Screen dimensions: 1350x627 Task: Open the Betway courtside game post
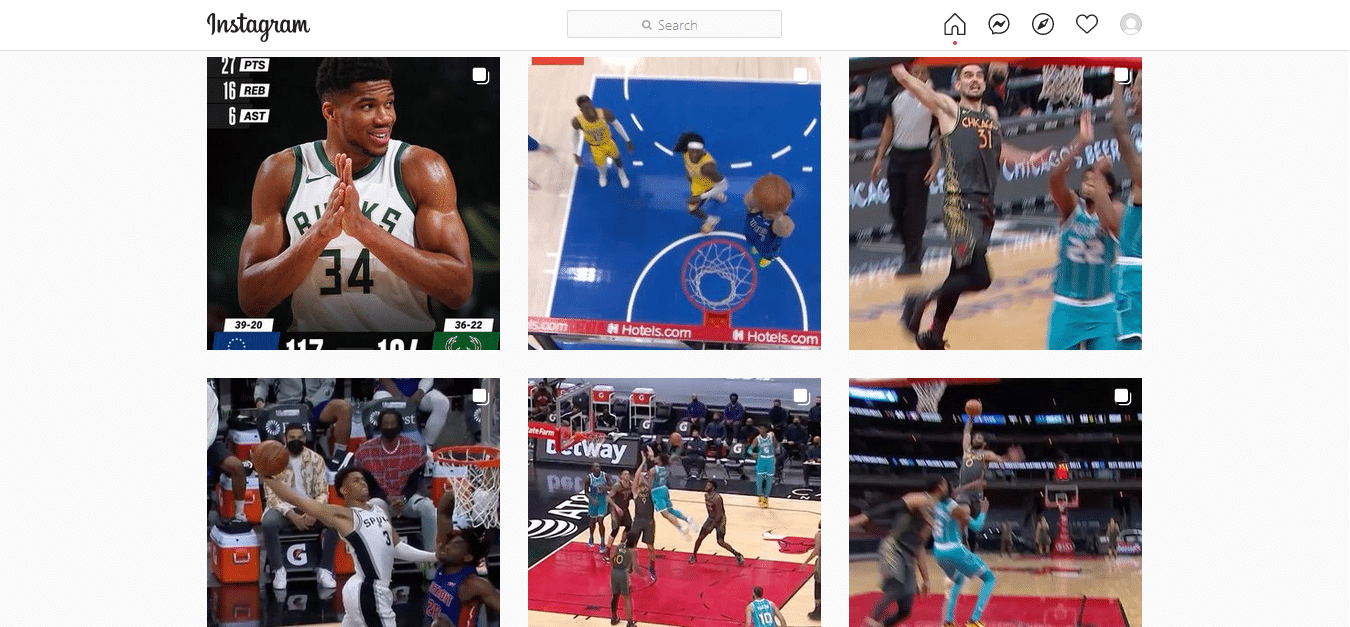[674, 502]
